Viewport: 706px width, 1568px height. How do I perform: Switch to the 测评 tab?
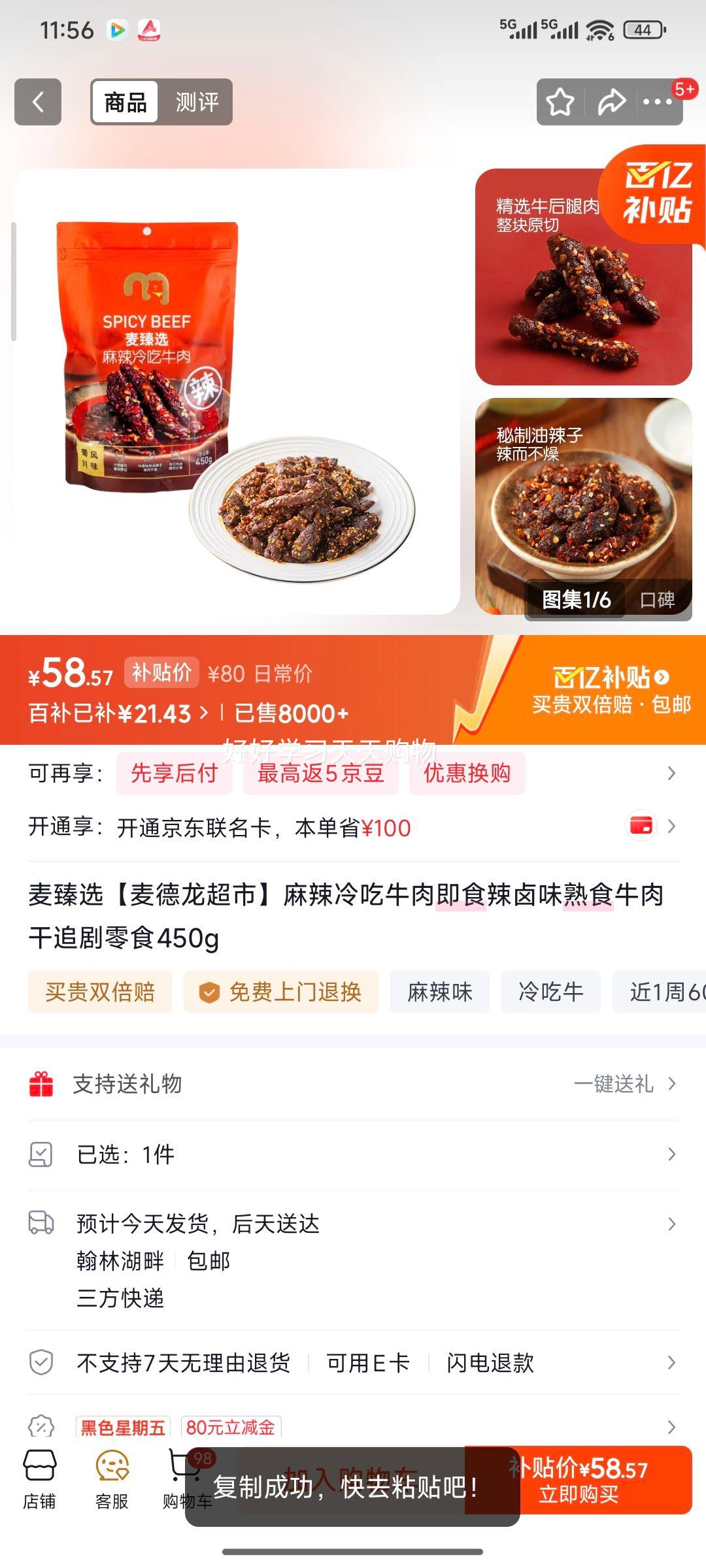coord(197,102)
